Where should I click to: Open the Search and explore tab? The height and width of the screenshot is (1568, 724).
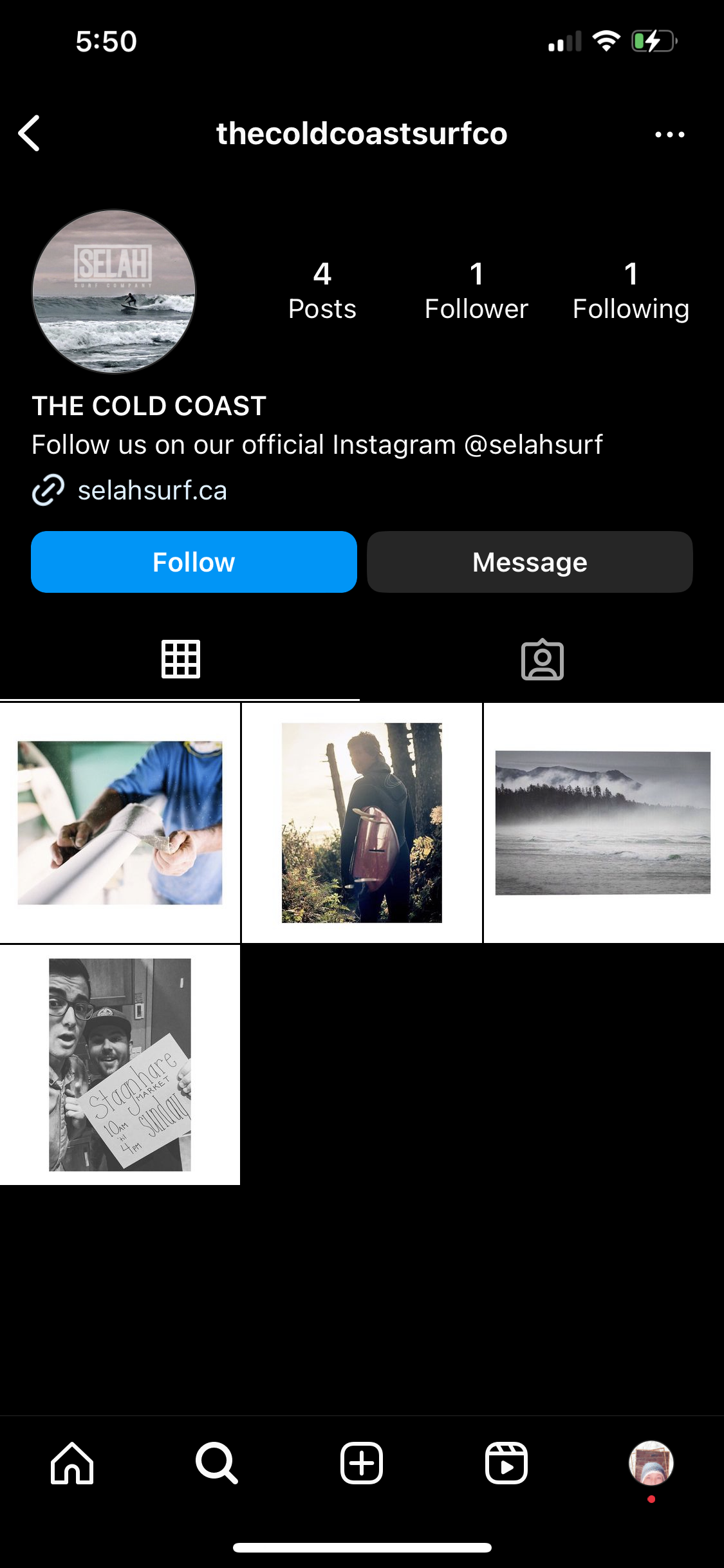coord(217,1463)
